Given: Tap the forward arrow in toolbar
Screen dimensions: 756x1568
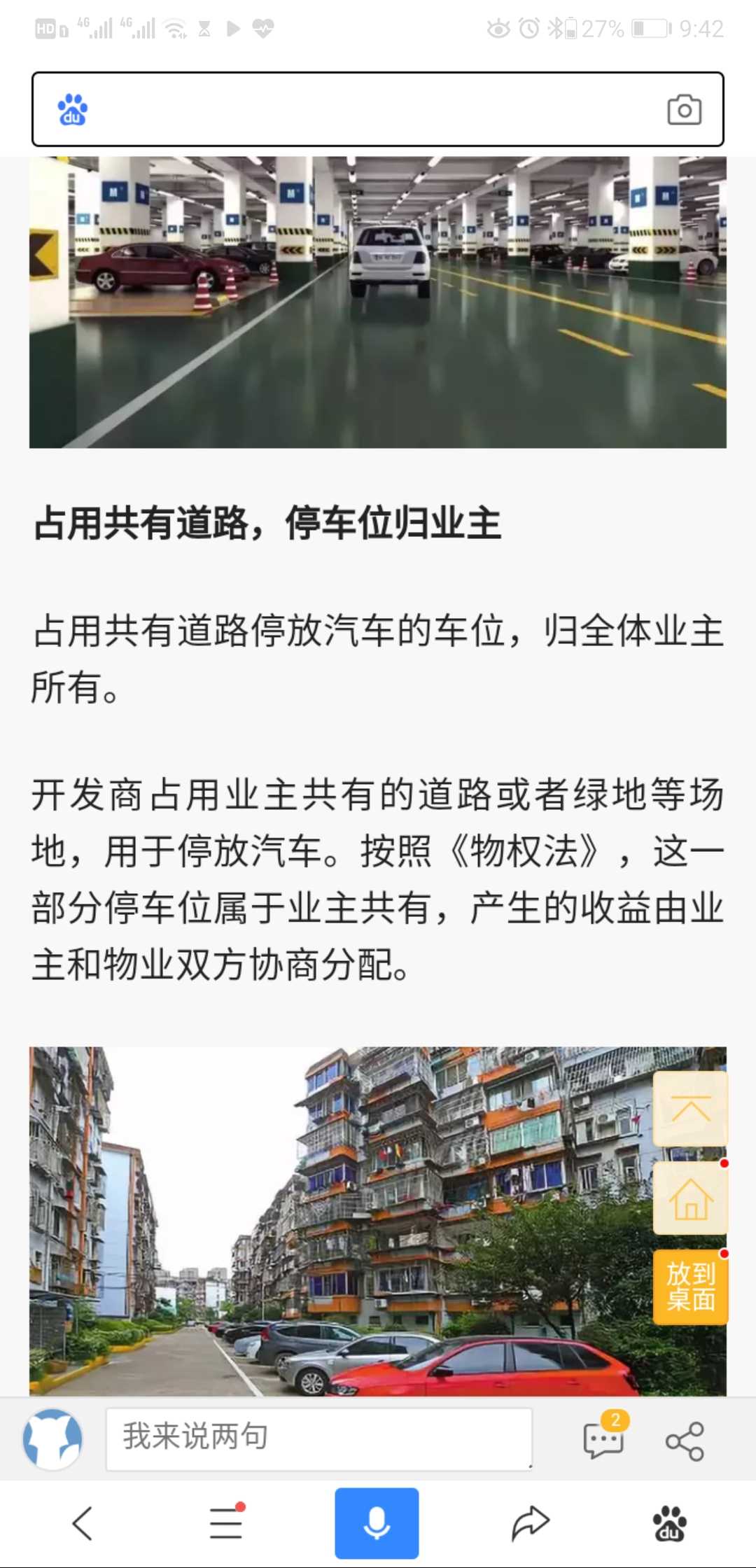Looking at the screenshot, I should [x=530, y=1523].
